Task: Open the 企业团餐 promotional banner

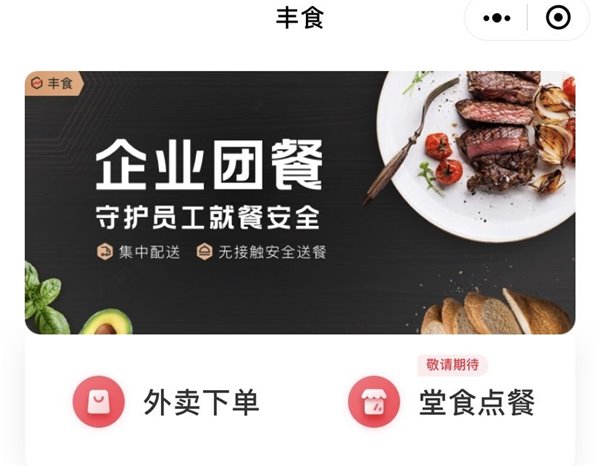Action: (300, 202)
